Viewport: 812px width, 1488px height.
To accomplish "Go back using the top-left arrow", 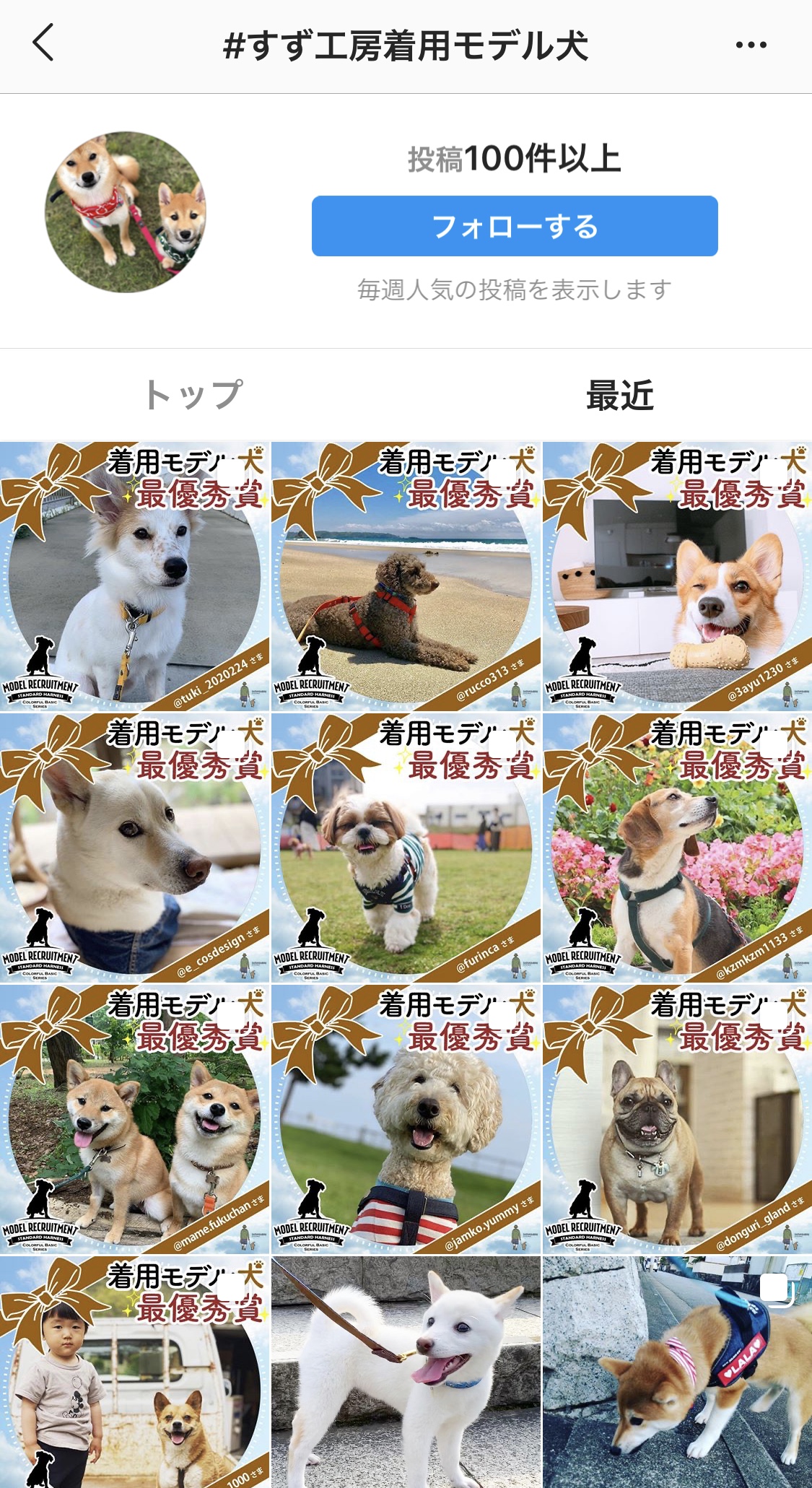I will (43, 43).
